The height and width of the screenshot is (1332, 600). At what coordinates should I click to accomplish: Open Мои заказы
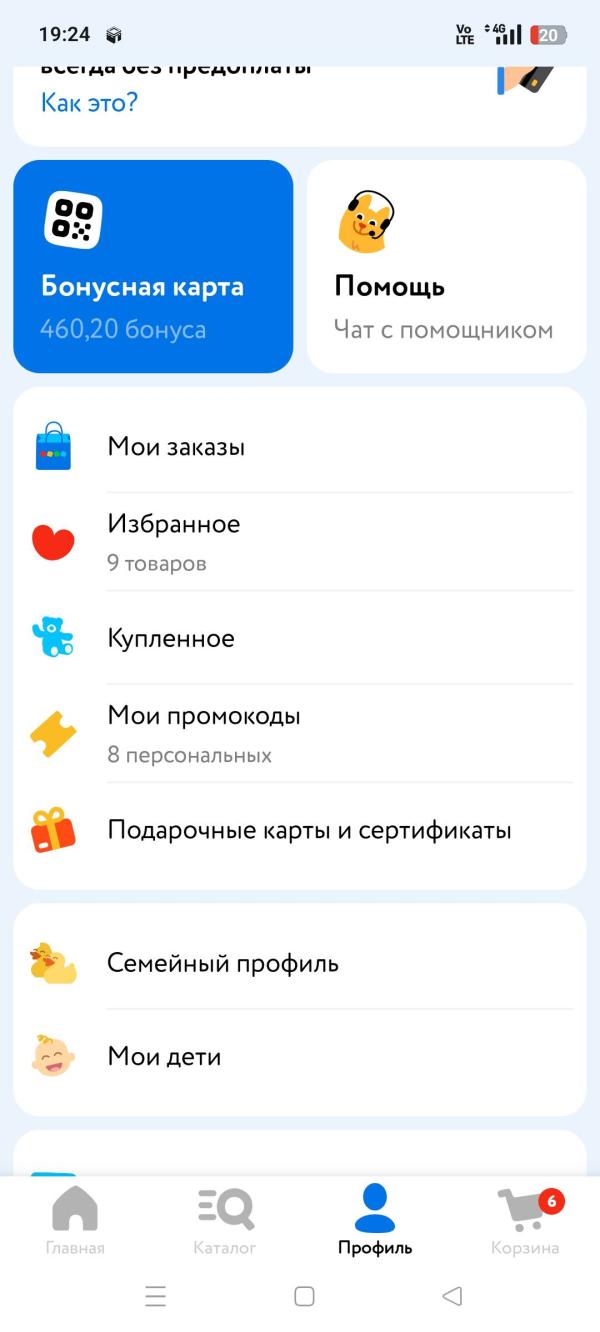pos(300,447)
